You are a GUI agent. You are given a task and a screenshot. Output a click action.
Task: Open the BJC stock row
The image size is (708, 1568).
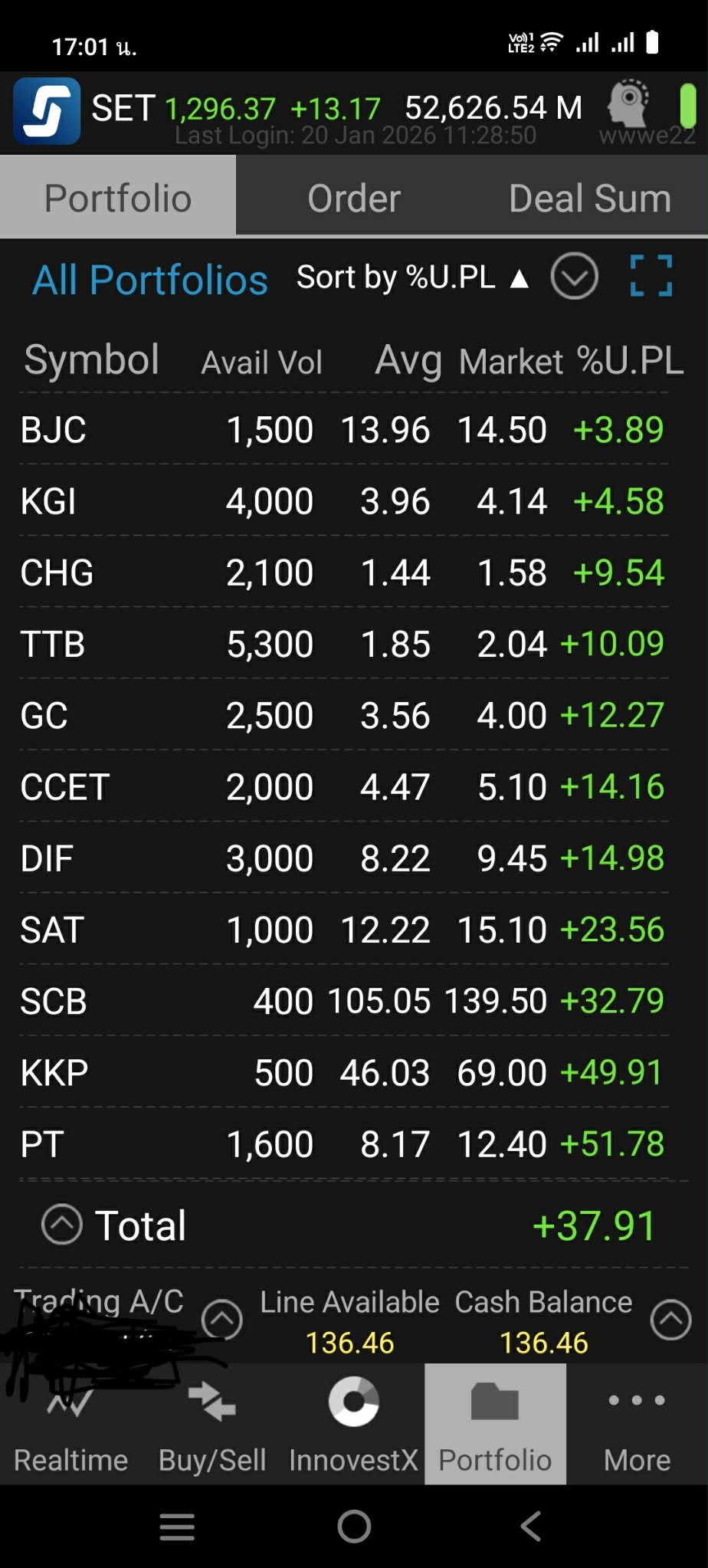(x=343, y=430)
